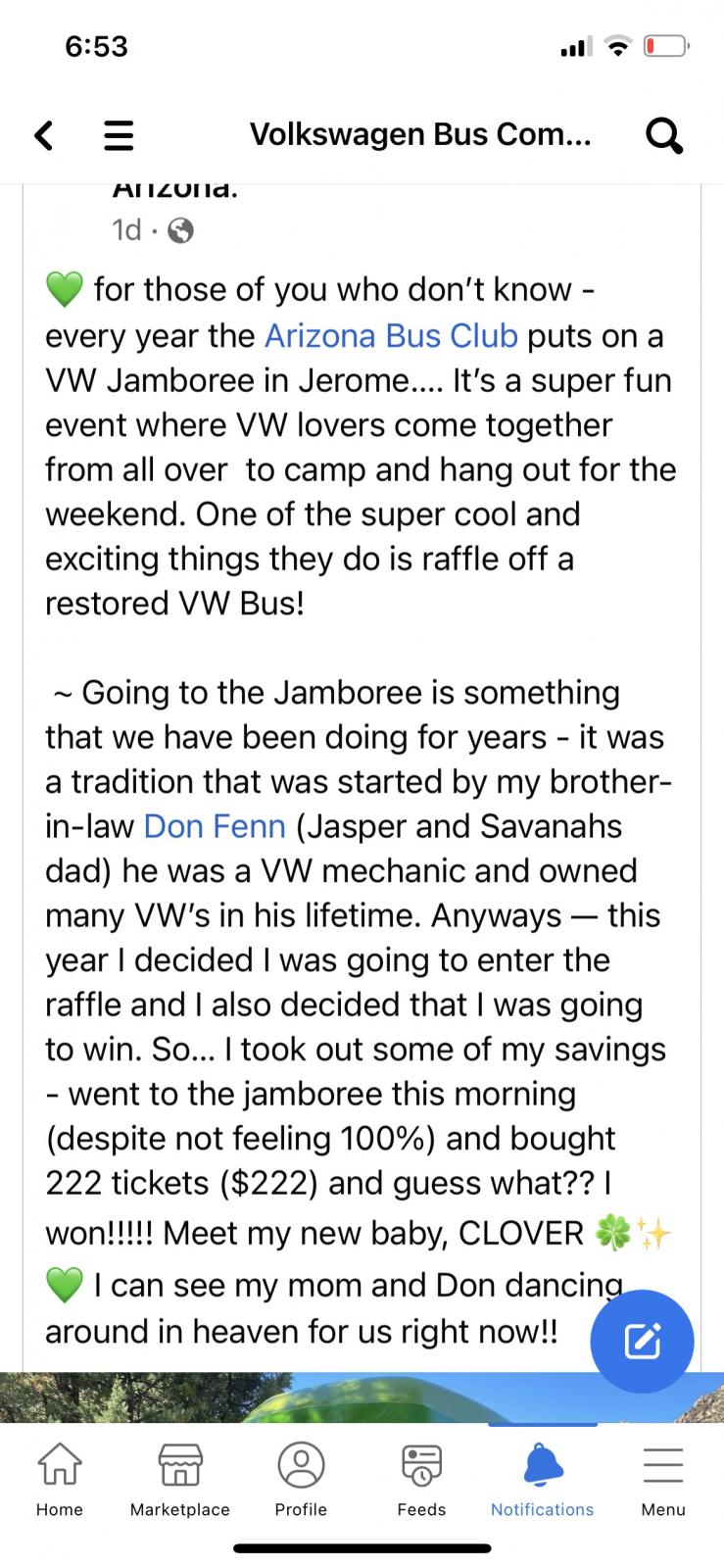Viewport: 724px width, 1568px height.
Task: Switch to the Feeds tab
Action: pyautogui.click(x=421, y=1480)
